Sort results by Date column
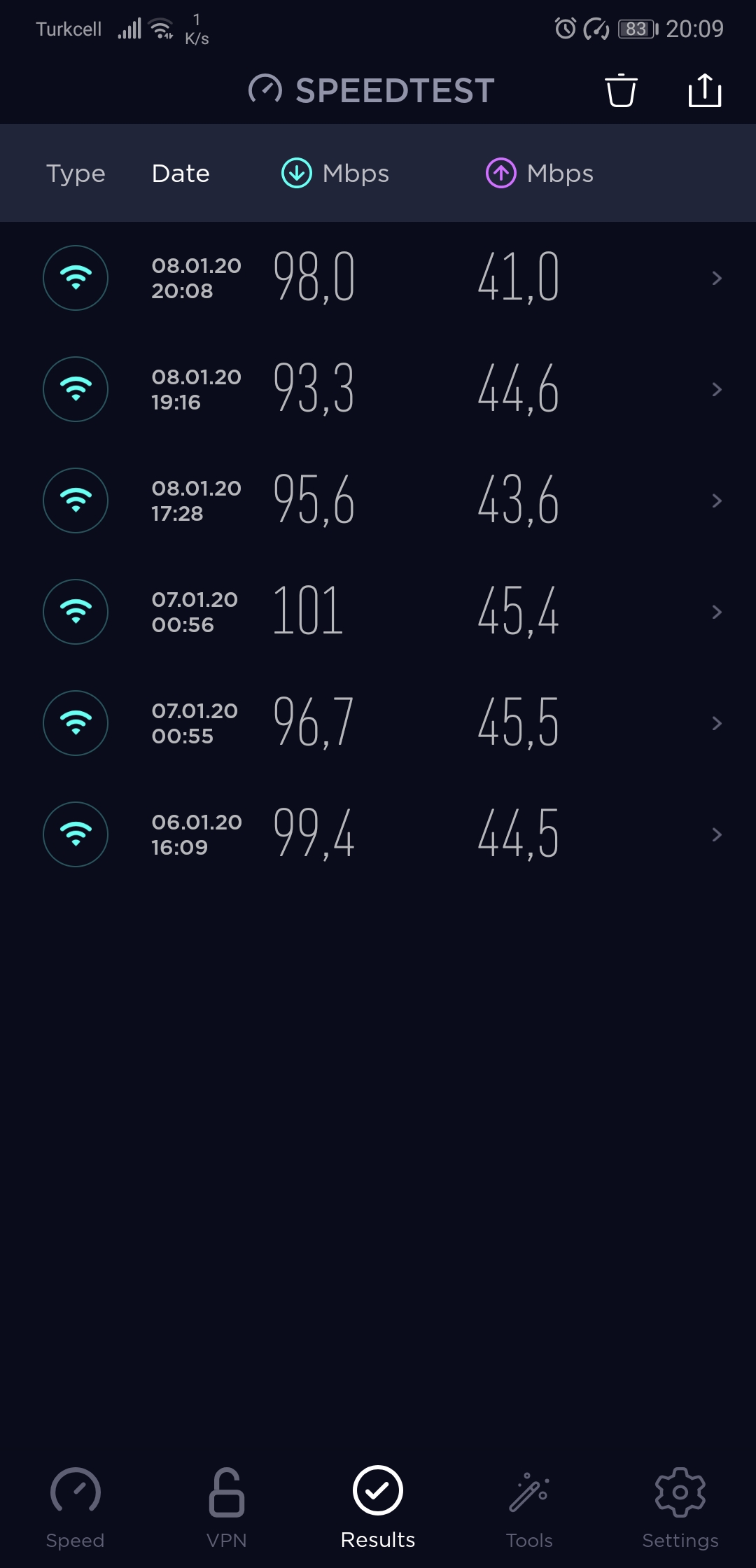The image size is (756, 1568). pos(181,174)
